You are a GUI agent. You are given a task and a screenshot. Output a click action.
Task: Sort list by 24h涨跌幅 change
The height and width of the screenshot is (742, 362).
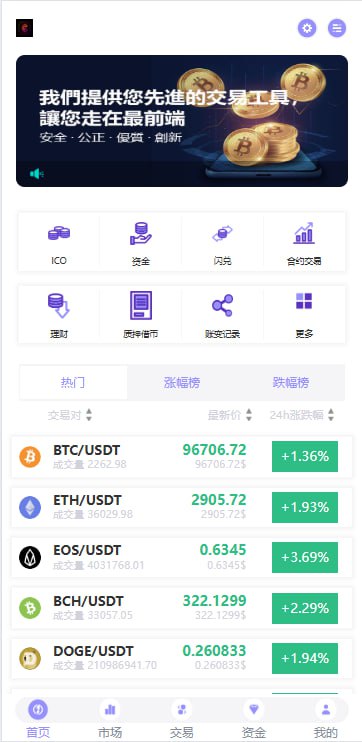tap(302, 415)
